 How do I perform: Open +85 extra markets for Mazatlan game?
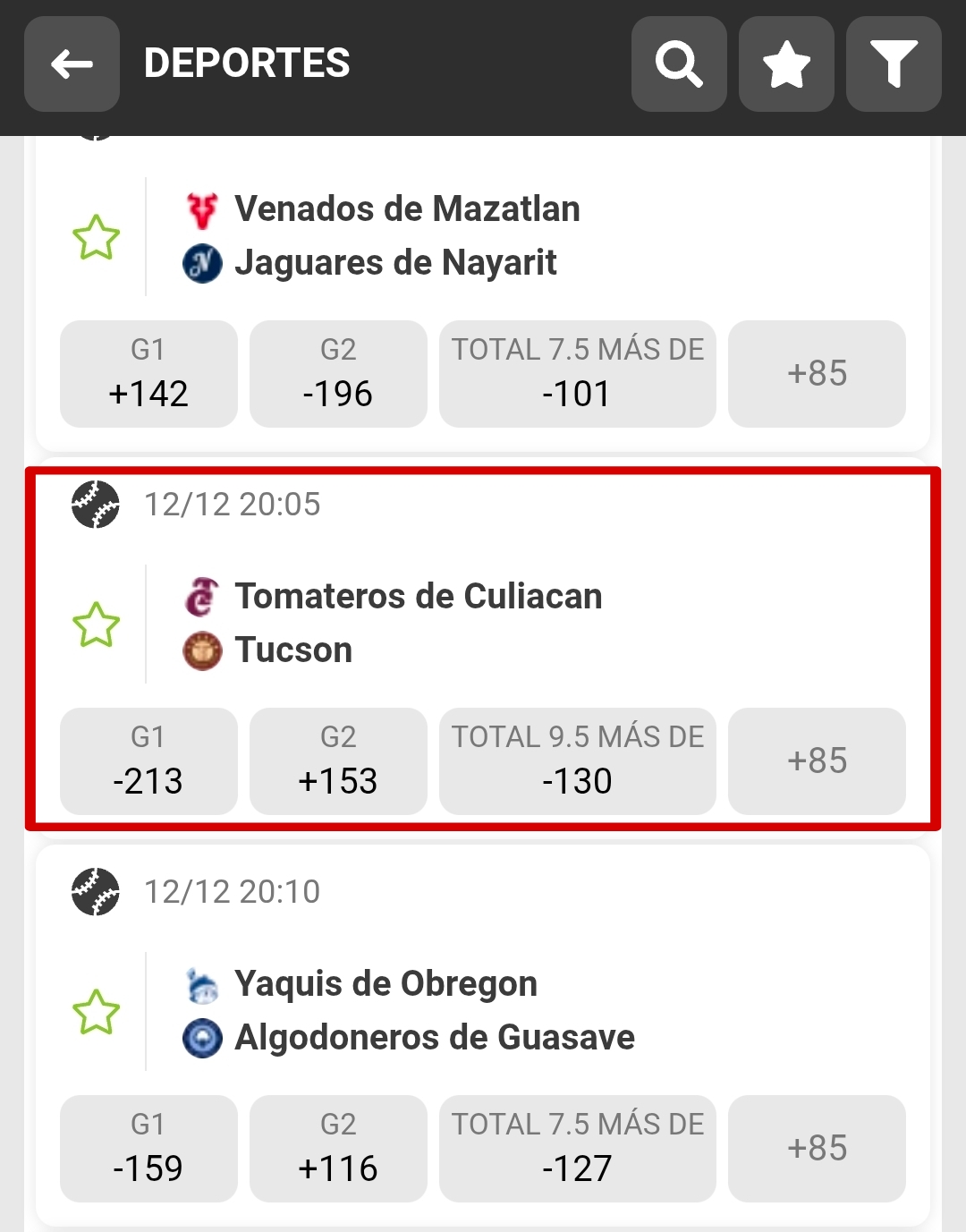click(817, 374)
